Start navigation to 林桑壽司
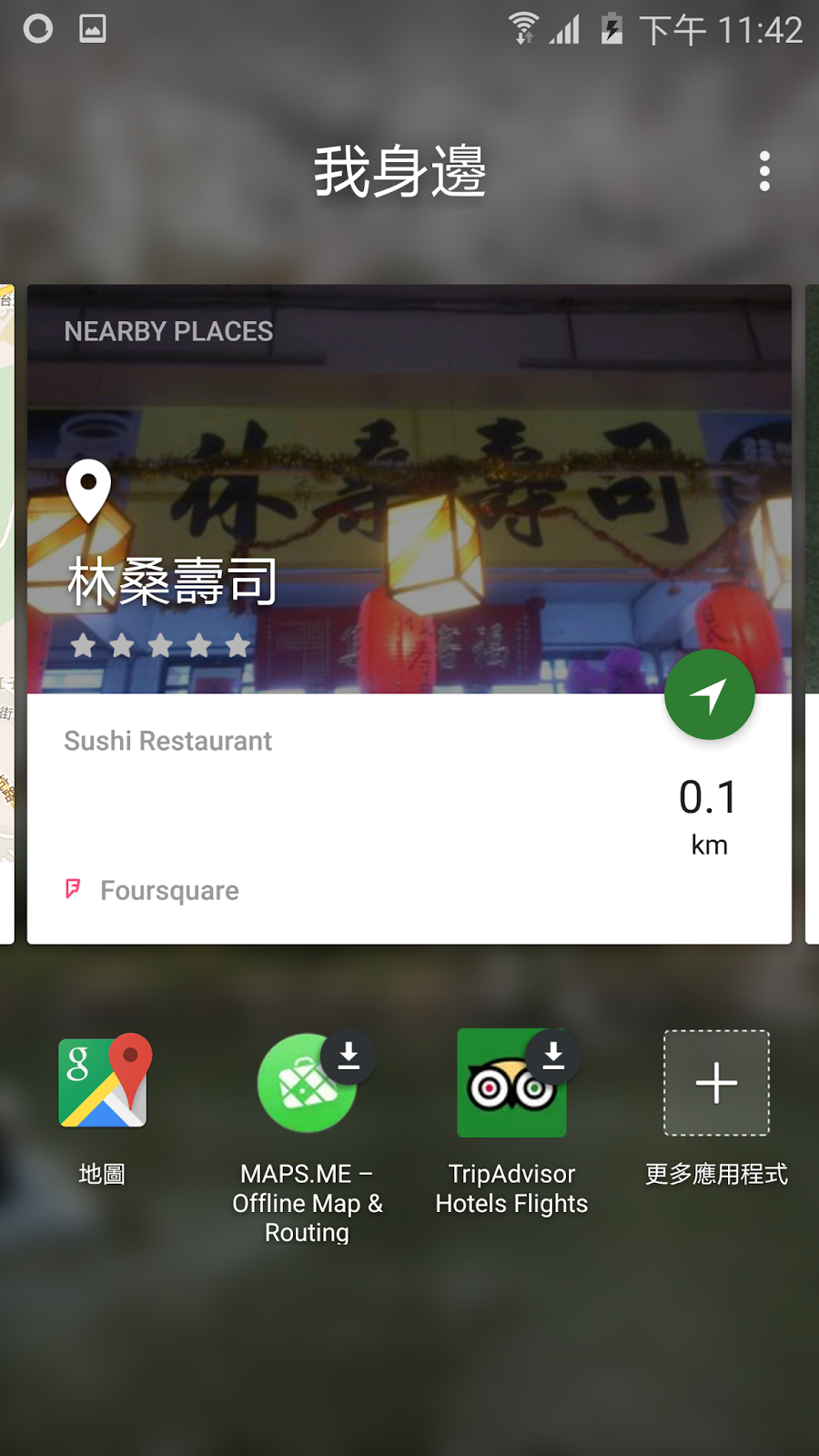 pos(709,695)
